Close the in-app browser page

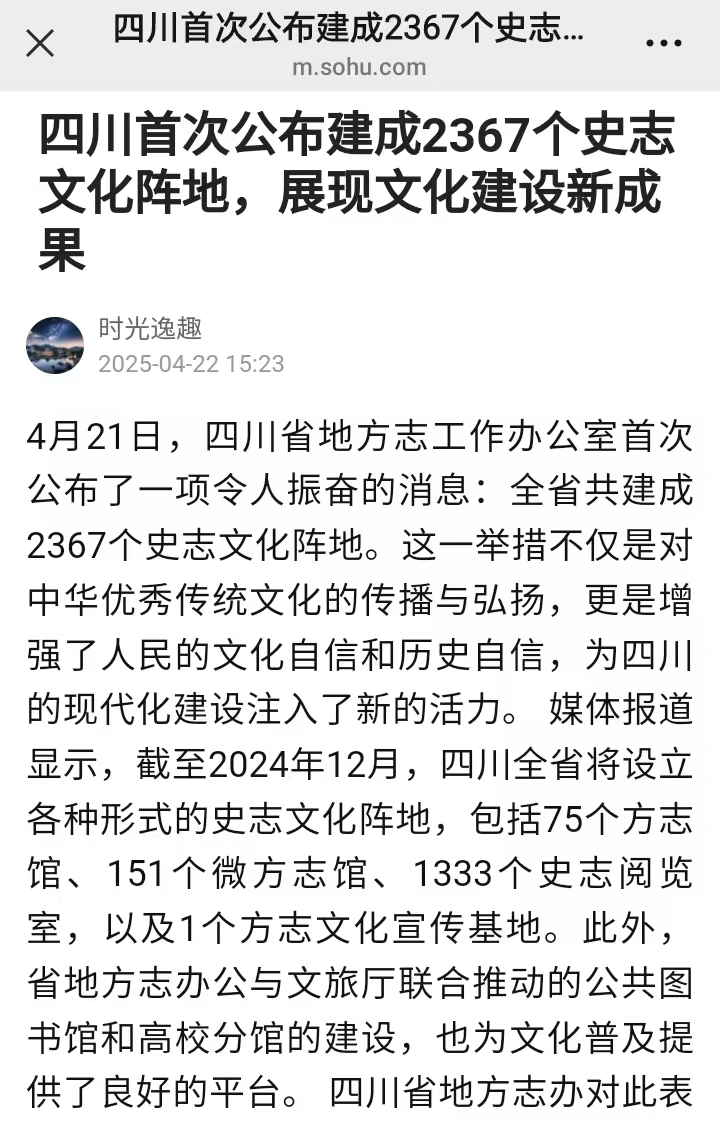point(40,44)
